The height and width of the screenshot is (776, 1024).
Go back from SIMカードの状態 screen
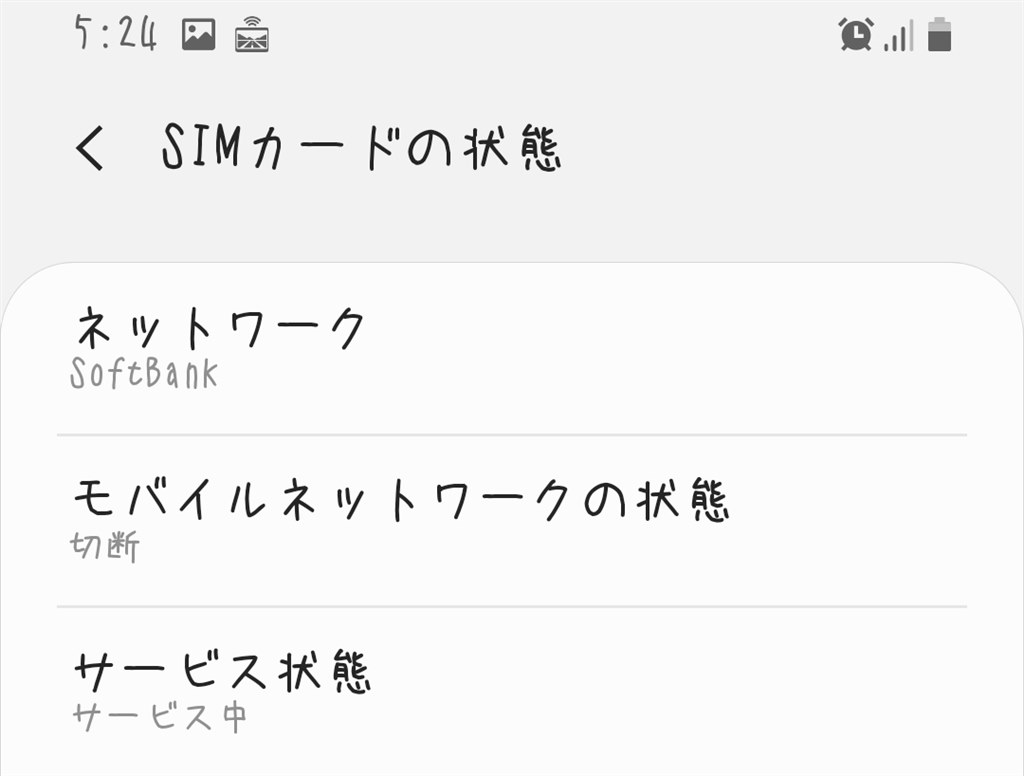click(90, 150)
